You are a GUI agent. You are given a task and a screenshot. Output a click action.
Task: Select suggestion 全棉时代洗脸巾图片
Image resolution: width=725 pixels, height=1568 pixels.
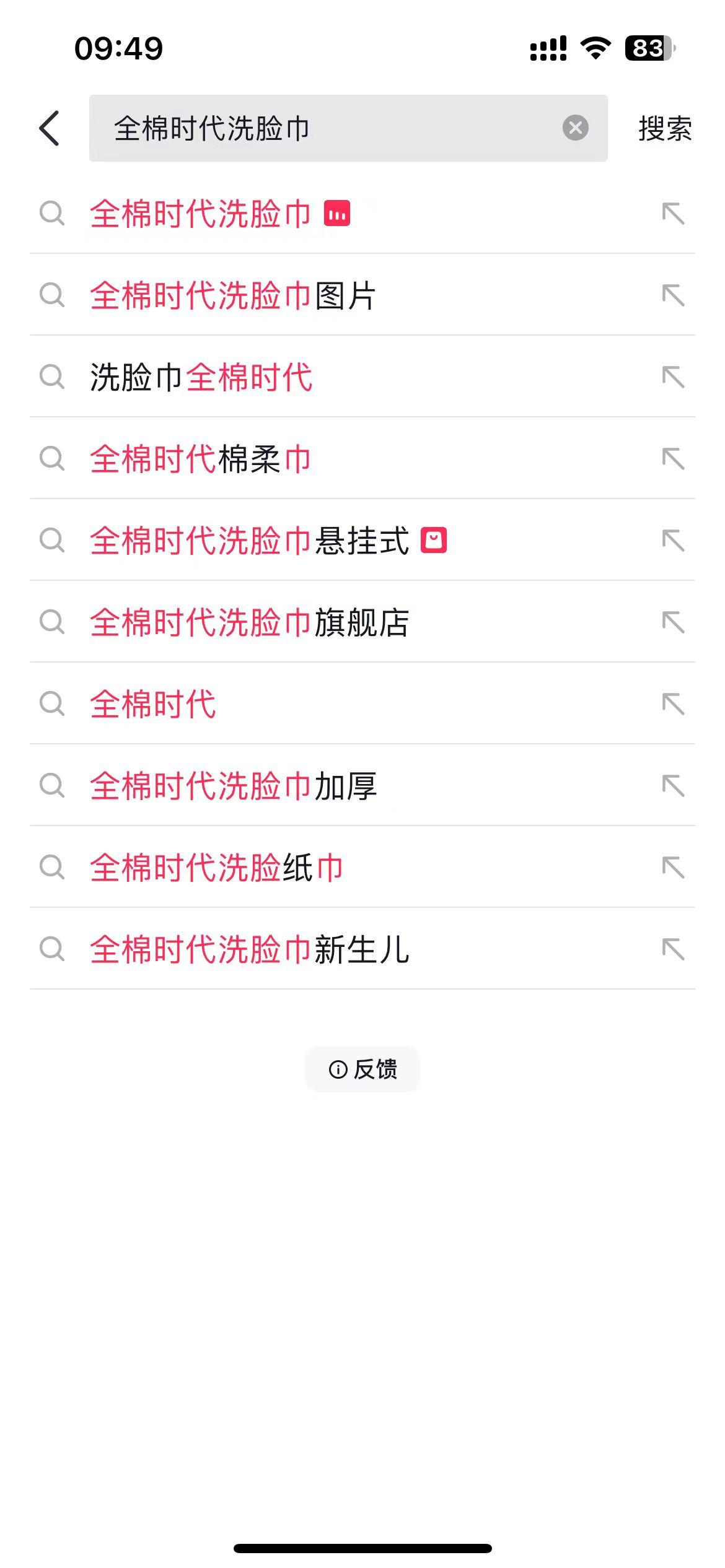pos(362,295)
